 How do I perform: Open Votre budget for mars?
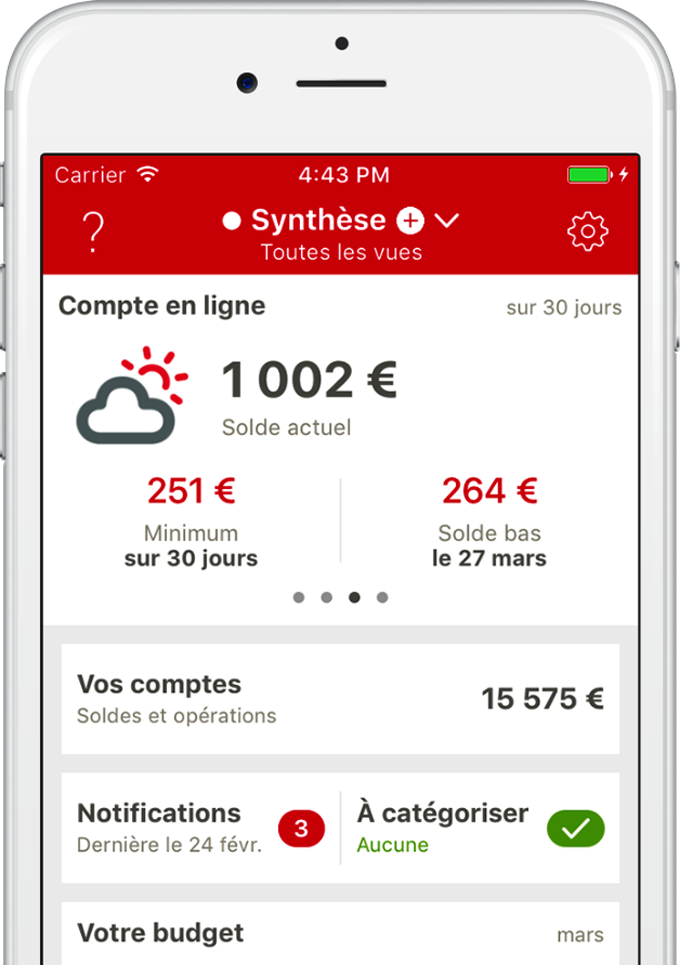point(340,934)
